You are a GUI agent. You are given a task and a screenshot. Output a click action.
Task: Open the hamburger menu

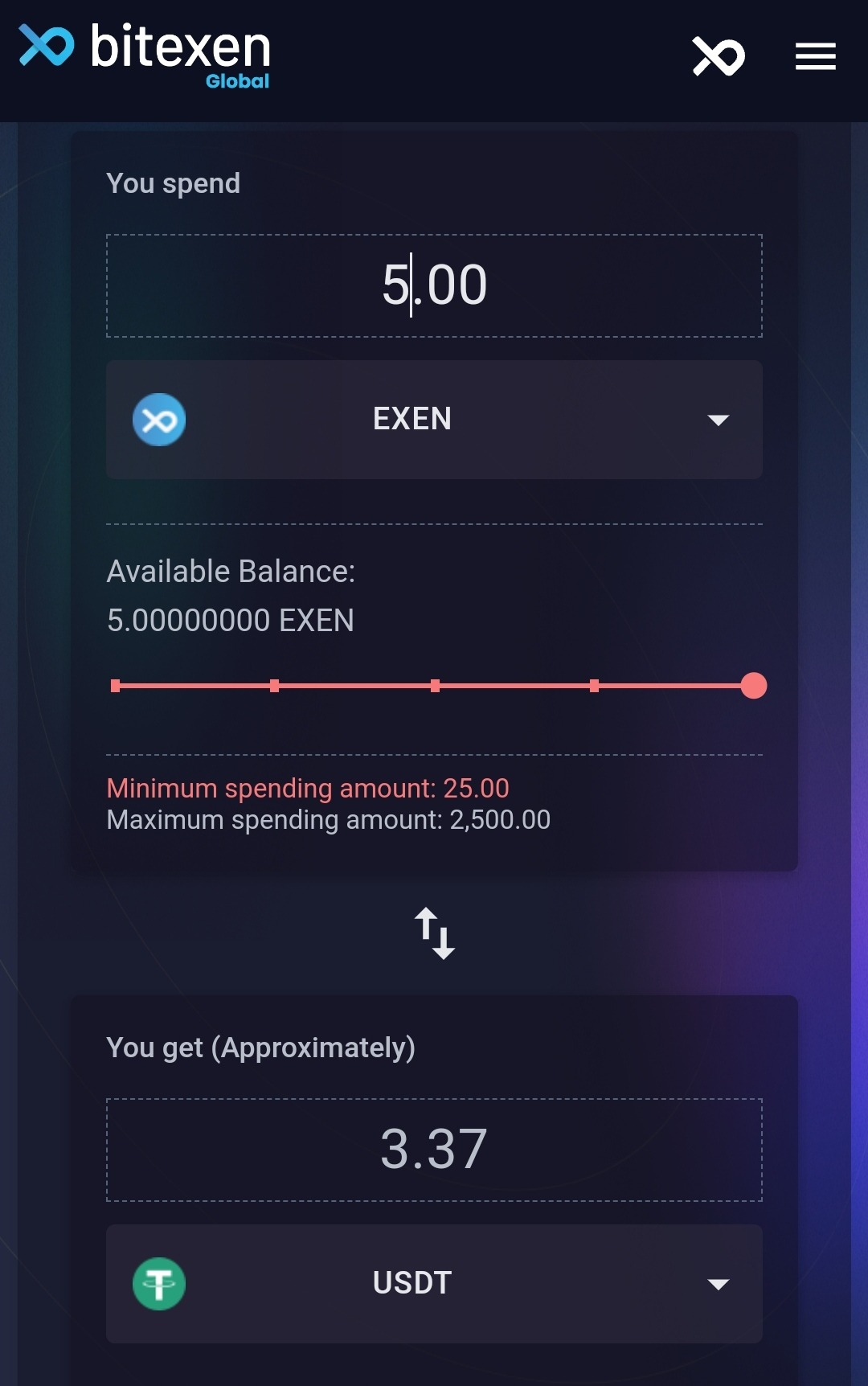pos(815,56)
